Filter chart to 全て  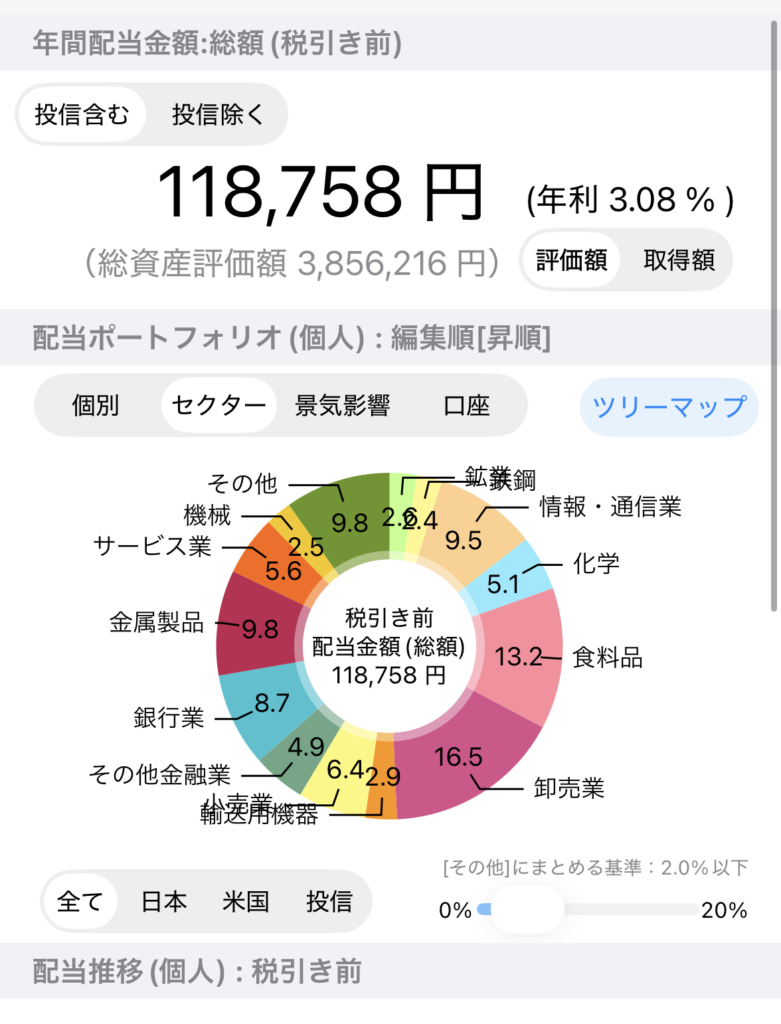79,901
